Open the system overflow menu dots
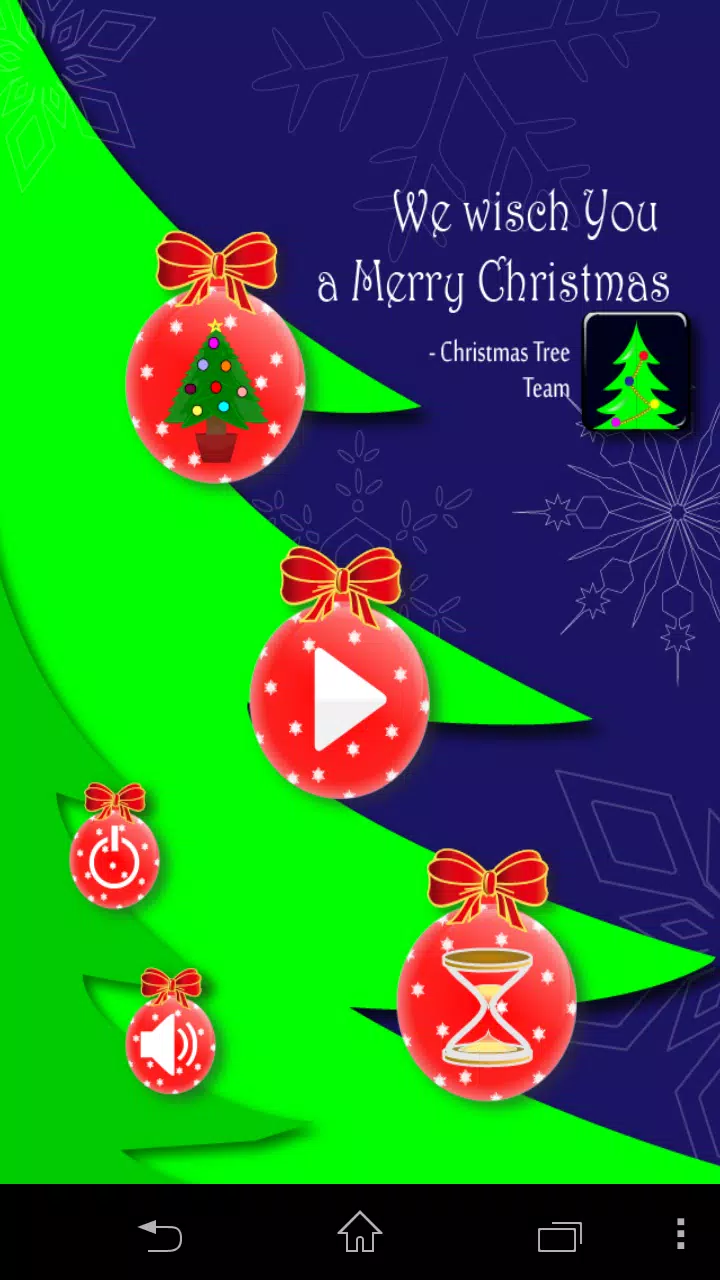Viewport: 720px width, 1280px height. pos(680,1235)
